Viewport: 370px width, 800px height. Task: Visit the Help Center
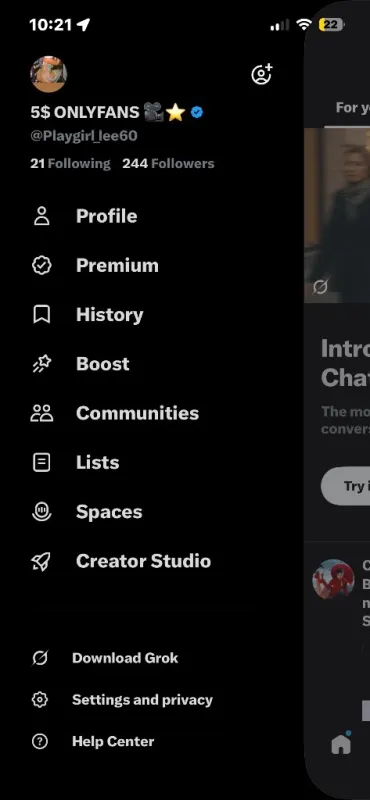92,742
